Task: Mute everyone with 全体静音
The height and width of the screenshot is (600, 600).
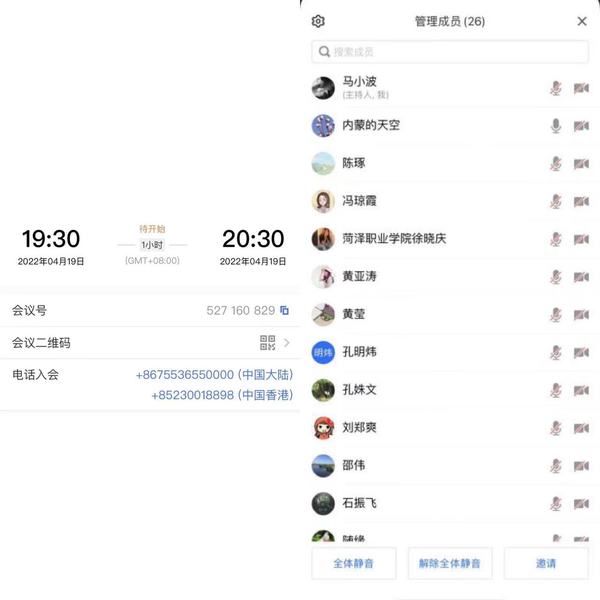Action: click(354, 563)
